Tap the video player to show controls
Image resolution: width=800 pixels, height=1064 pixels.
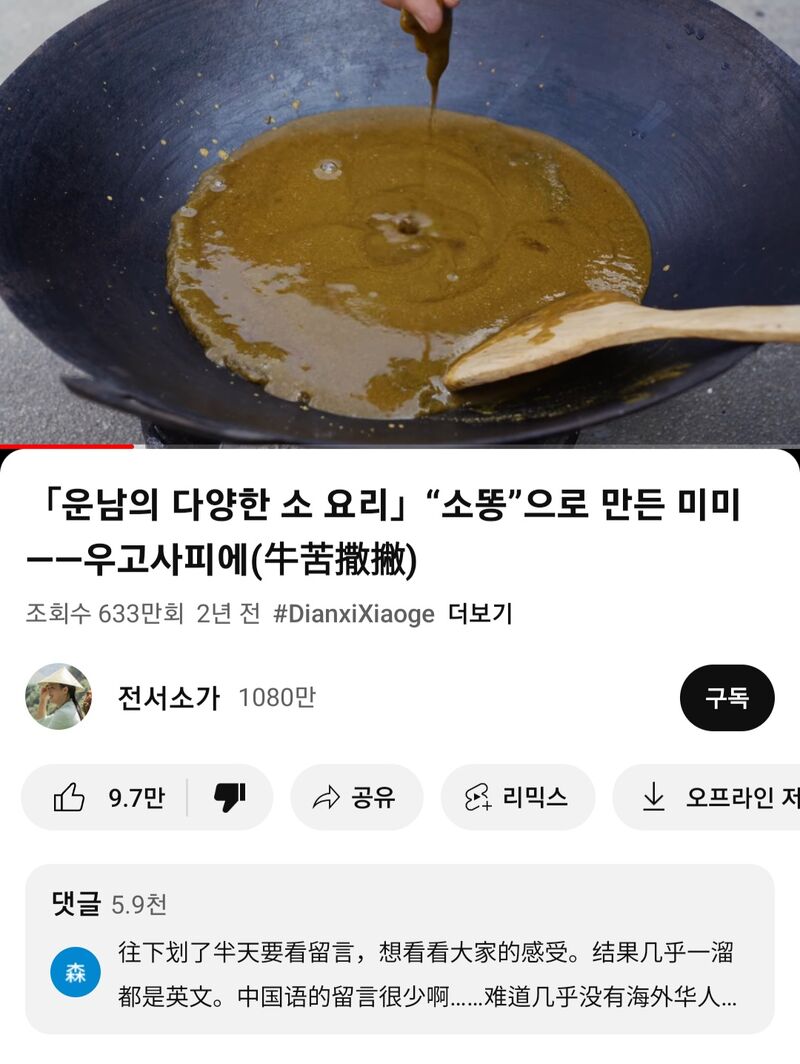pyautogui.click(x=400, y=220)
